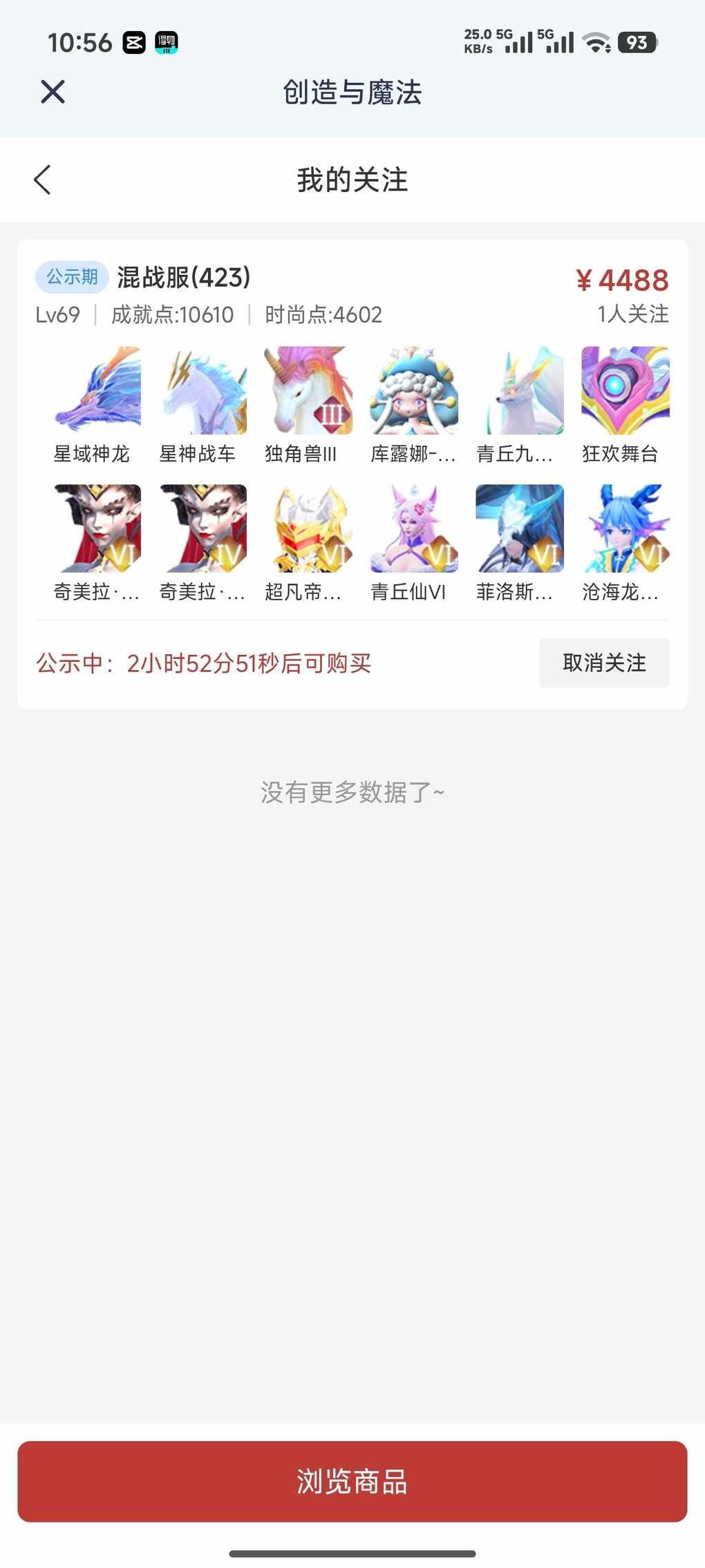705x1568 pixels.
Task: Open the 混战服(423) account listing
Action: pyautogui.click(x=184, y=278)
